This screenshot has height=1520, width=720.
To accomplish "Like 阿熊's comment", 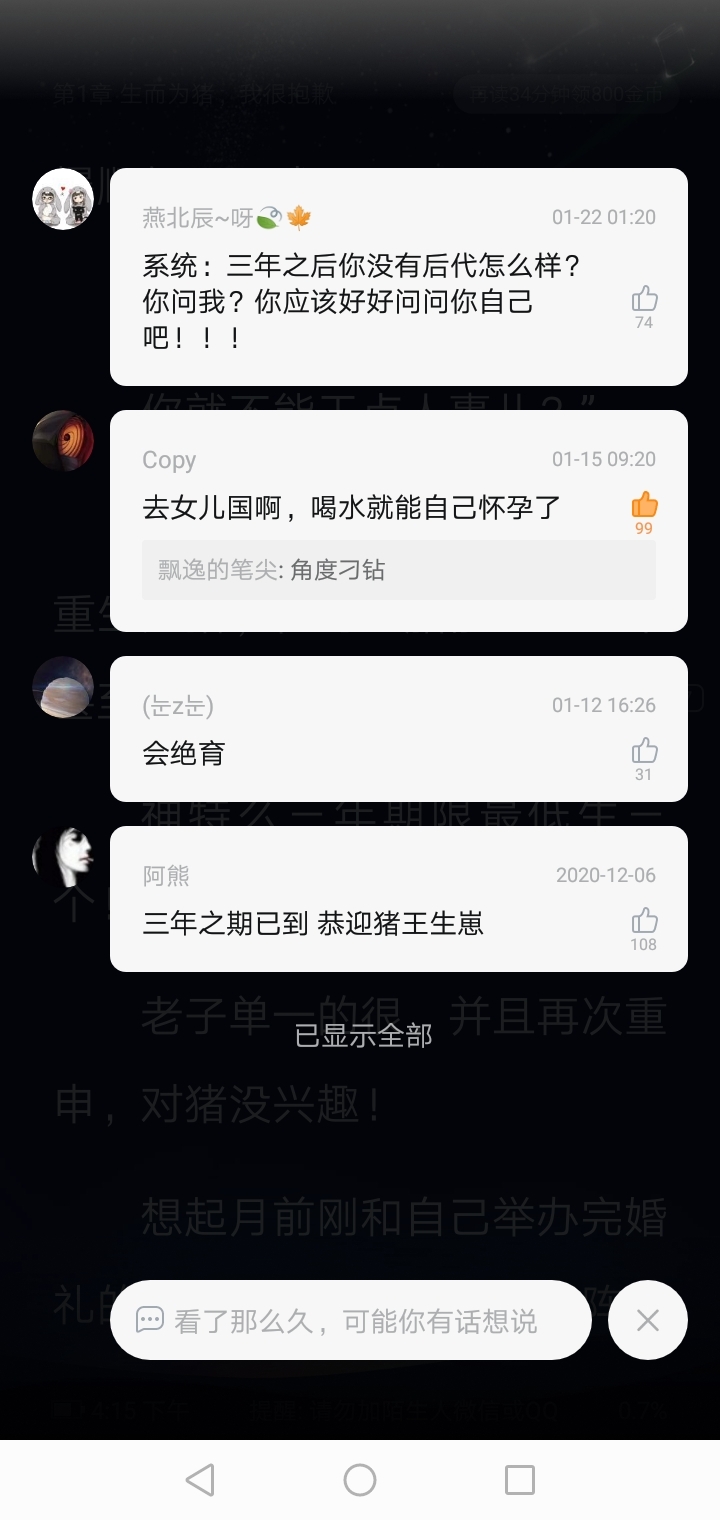I will [644, 921].
